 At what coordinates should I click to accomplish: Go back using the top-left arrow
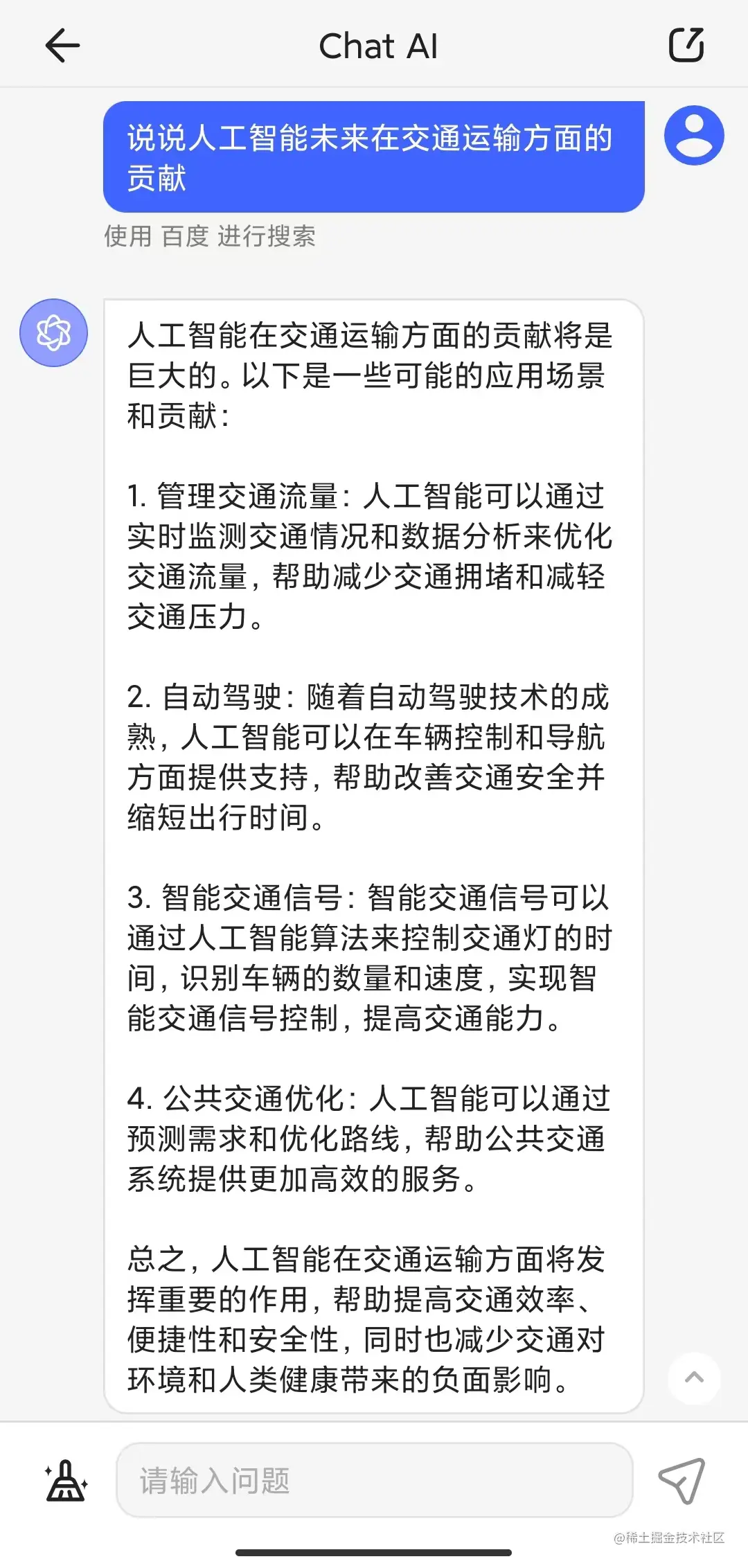62,46
